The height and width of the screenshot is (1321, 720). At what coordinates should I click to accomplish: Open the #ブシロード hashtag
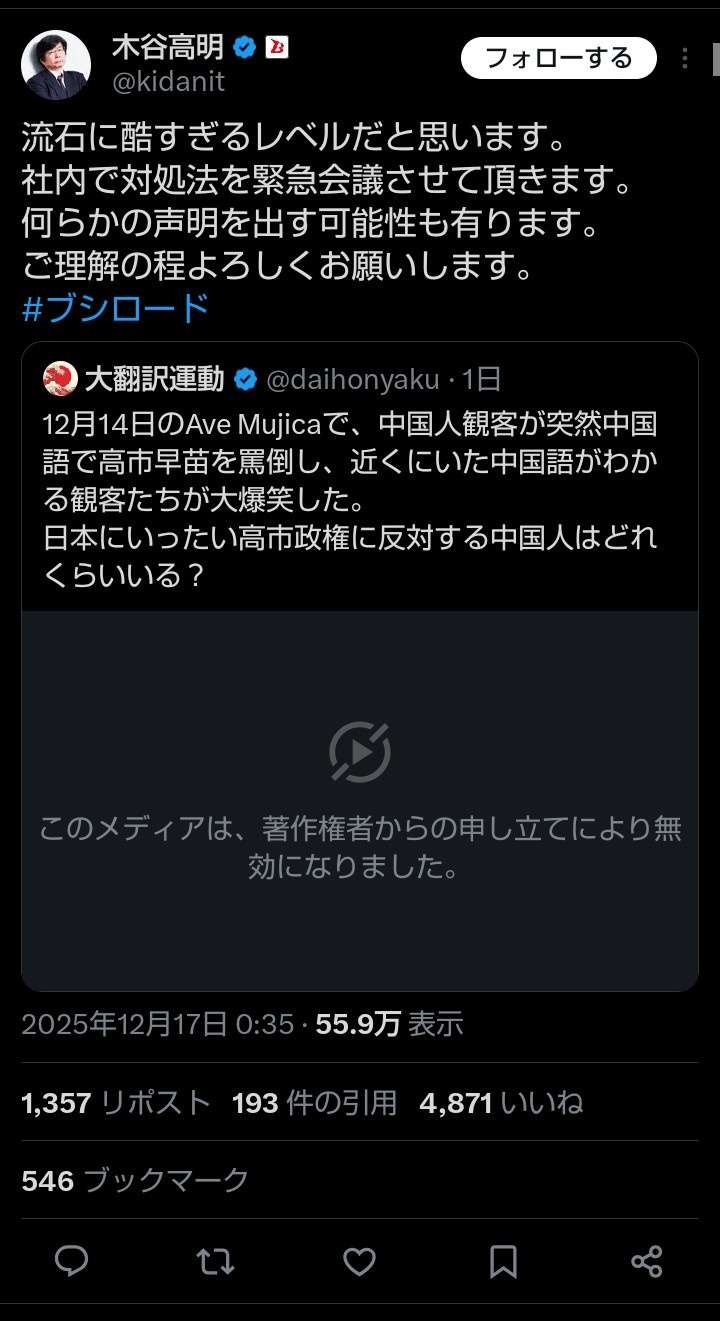[114, 309]
